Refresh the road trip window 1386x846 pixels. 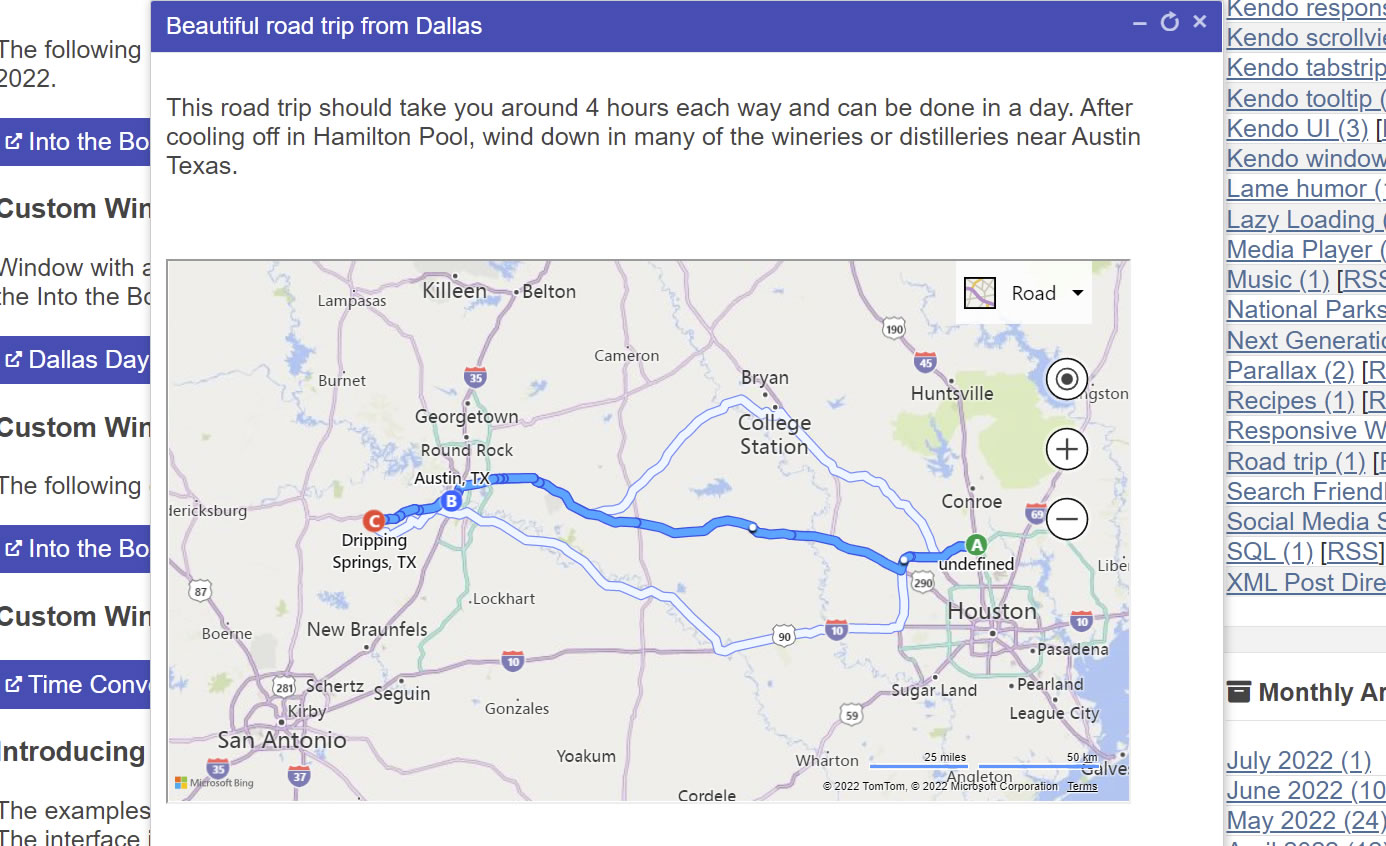(x=1169, y=23)
